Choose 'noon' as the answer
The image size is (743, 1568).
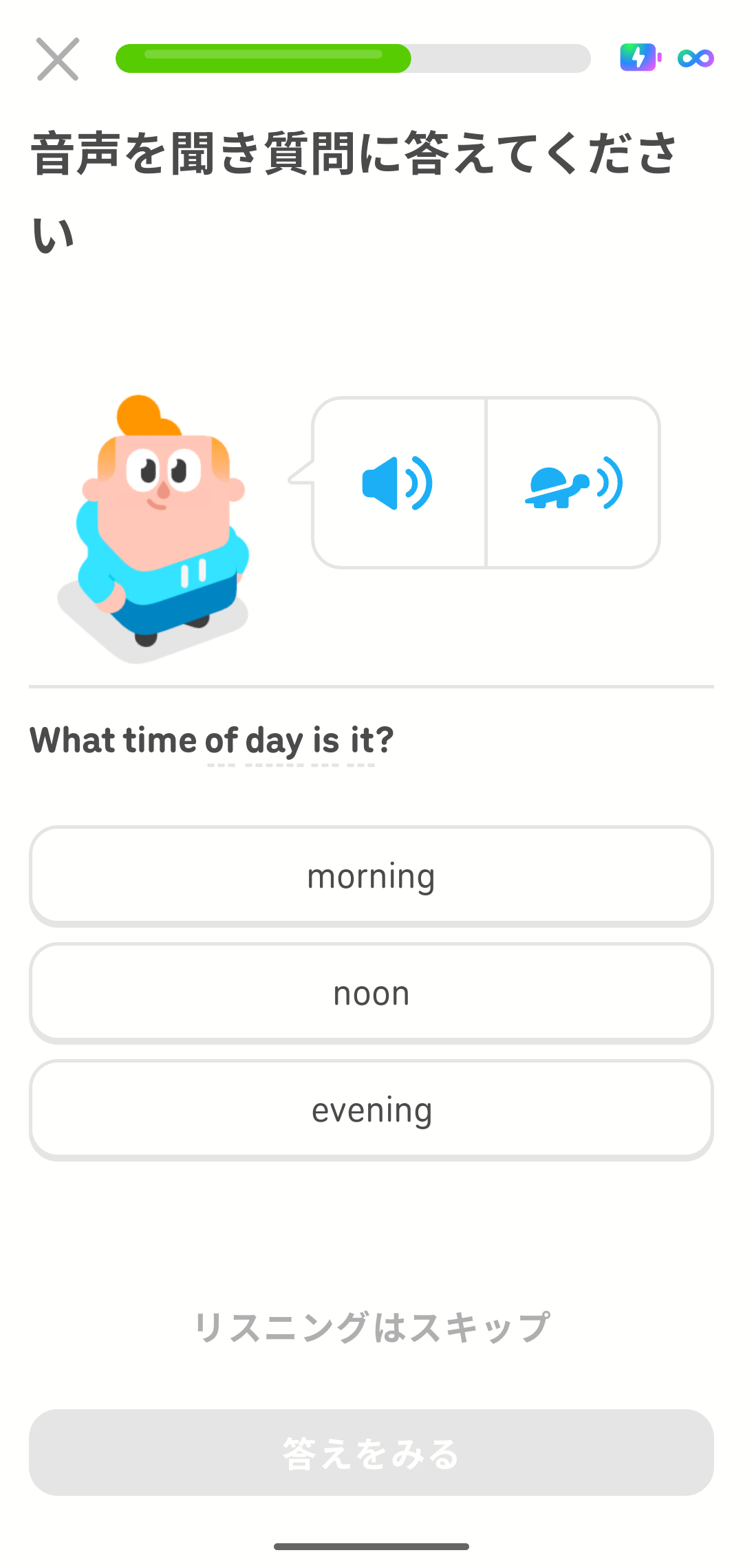[371, 993]
